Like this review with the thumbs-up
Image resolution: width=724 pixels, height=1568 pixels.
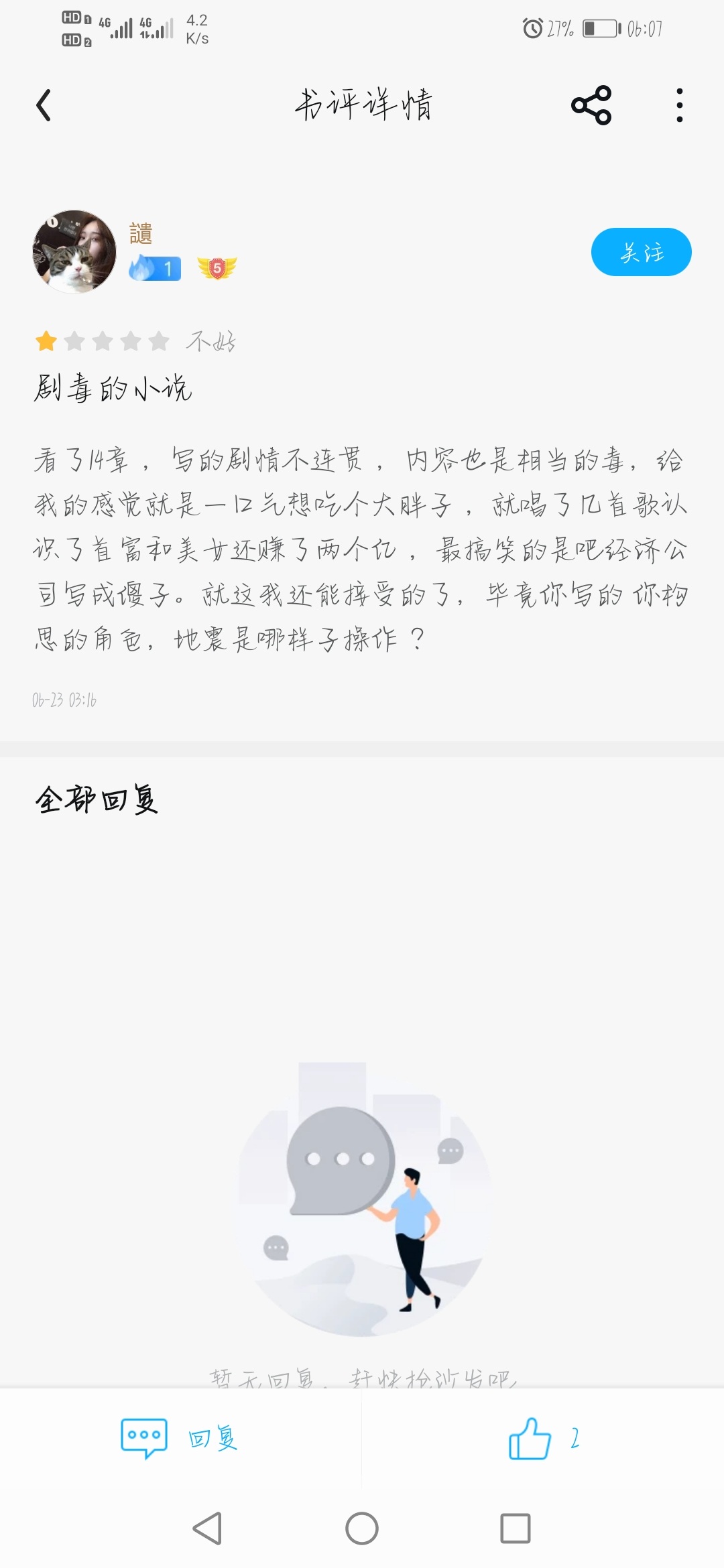(543, 1438)
